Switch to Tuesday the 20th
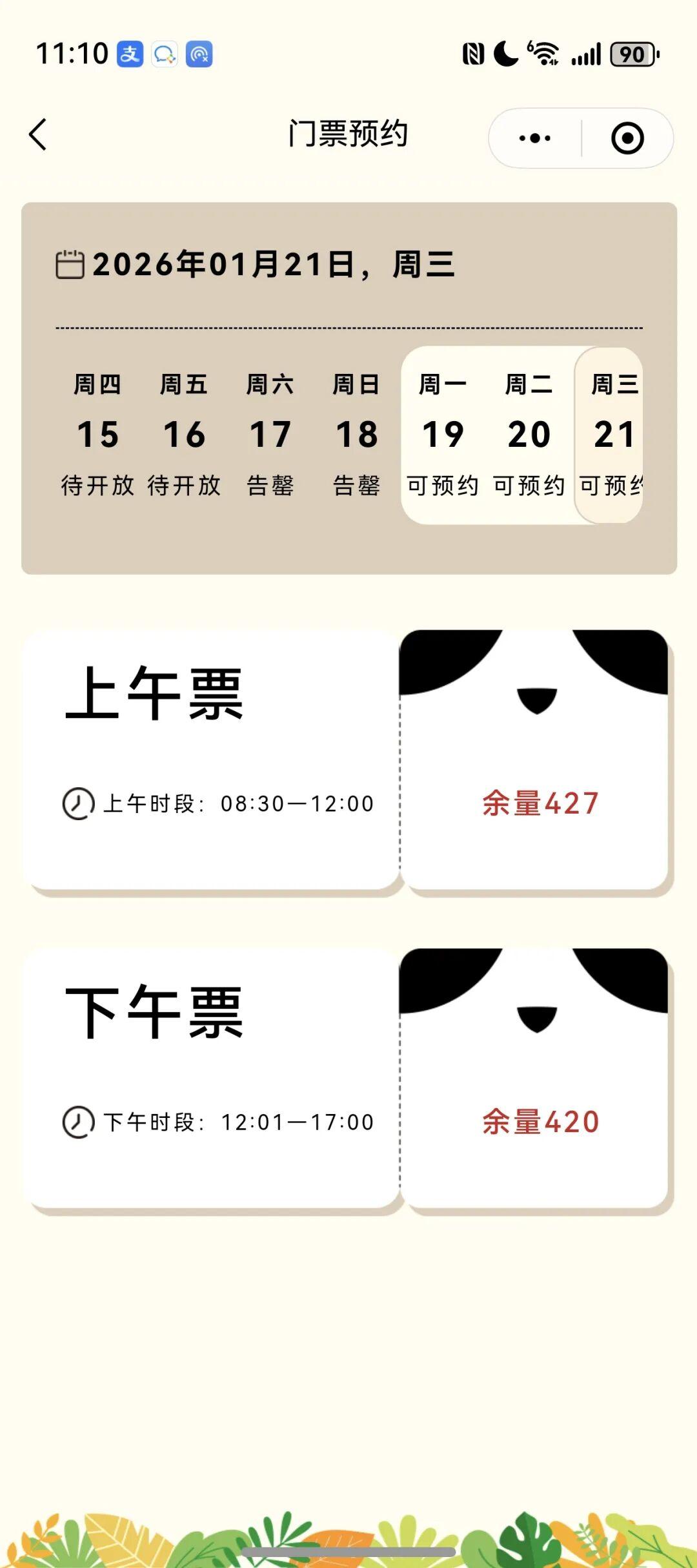 (x=529, y=435)
